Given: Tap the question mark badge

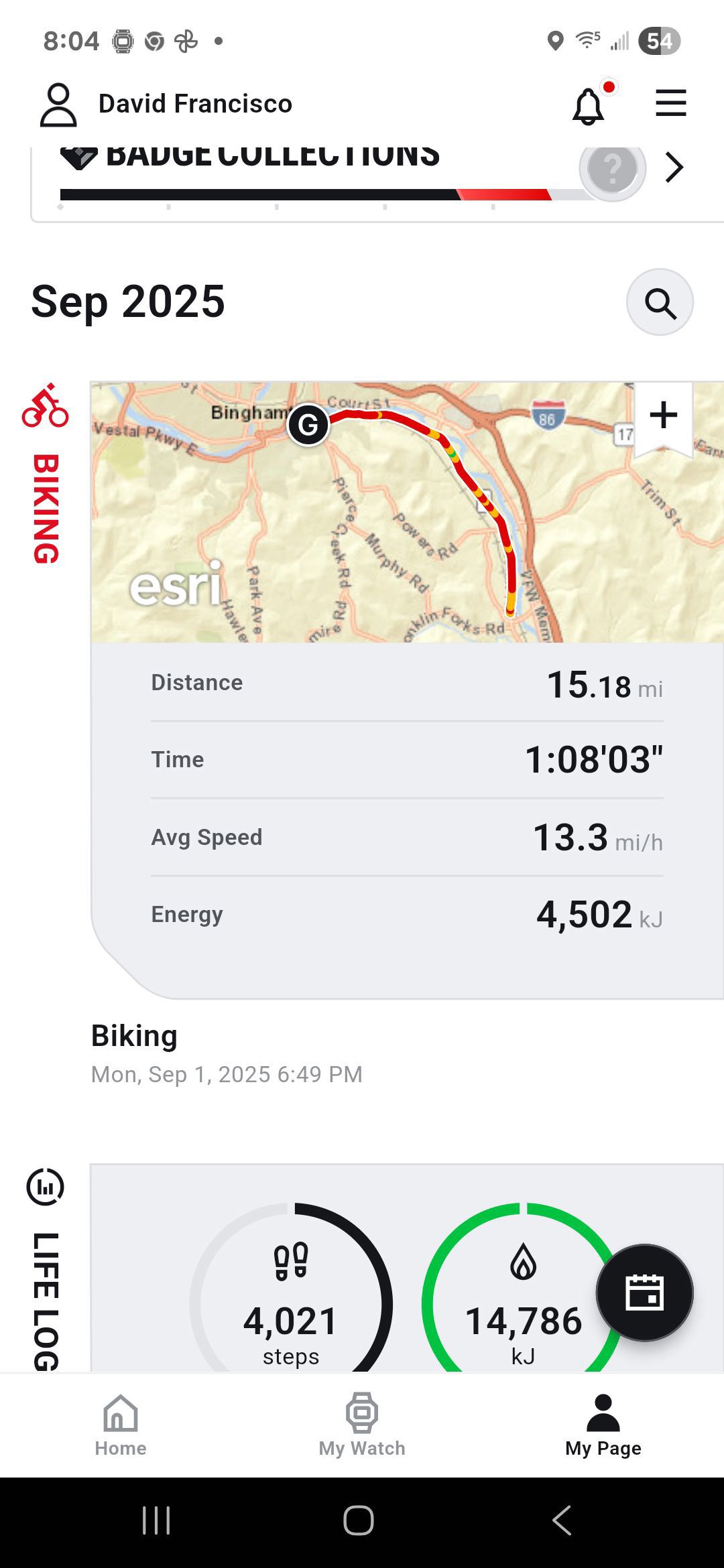Looking at the screenshot, I should pyautogui.click(x=613, y=169).
